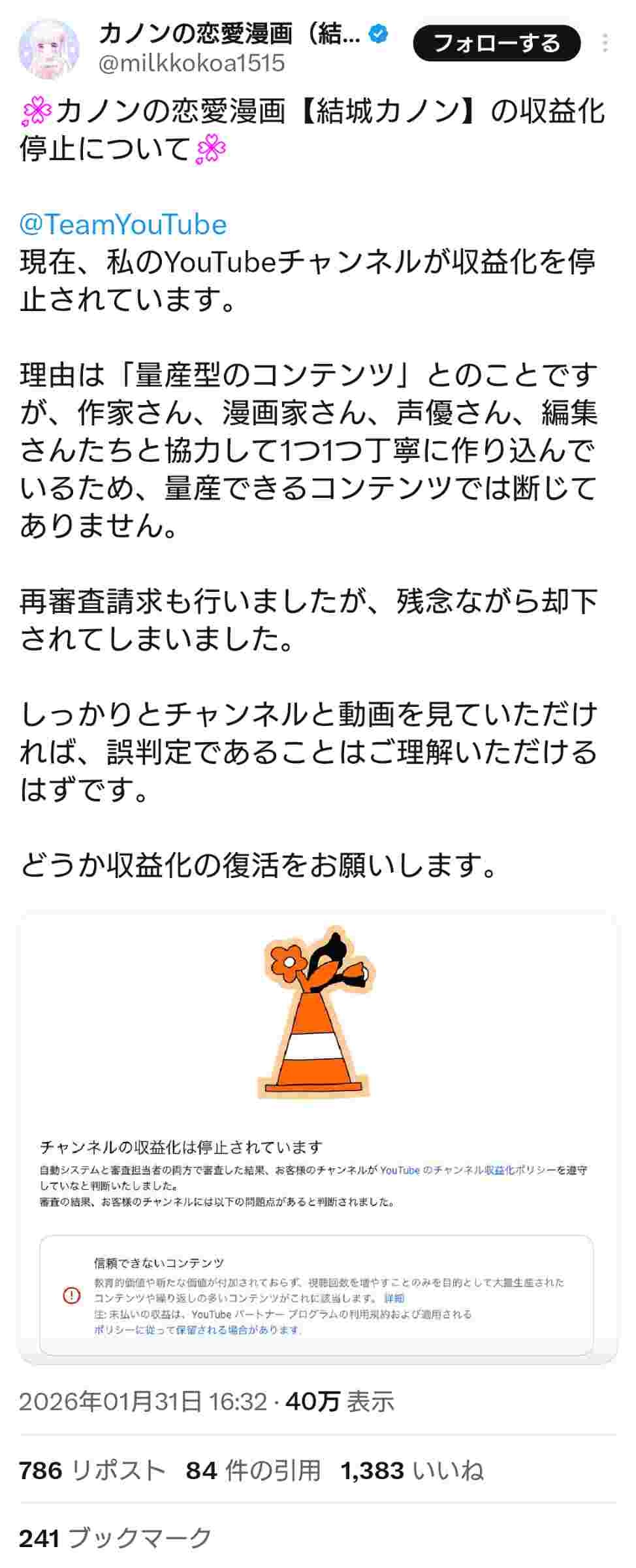Screen dimensions: 636x1568
Task: Open the author's profile avatar
Action: pos(50,48)
